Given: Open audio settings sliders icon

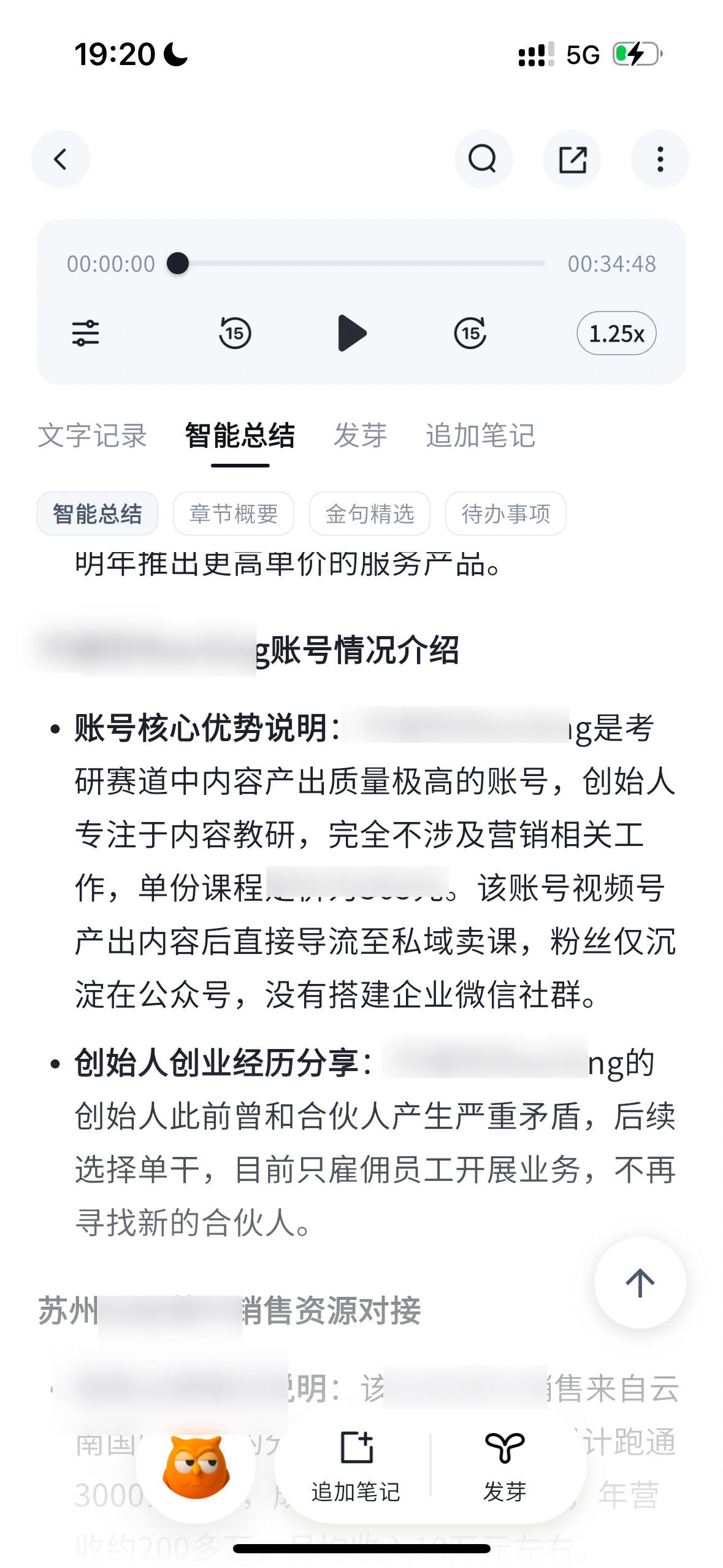Looking at the screenshot, I should 85,333.
